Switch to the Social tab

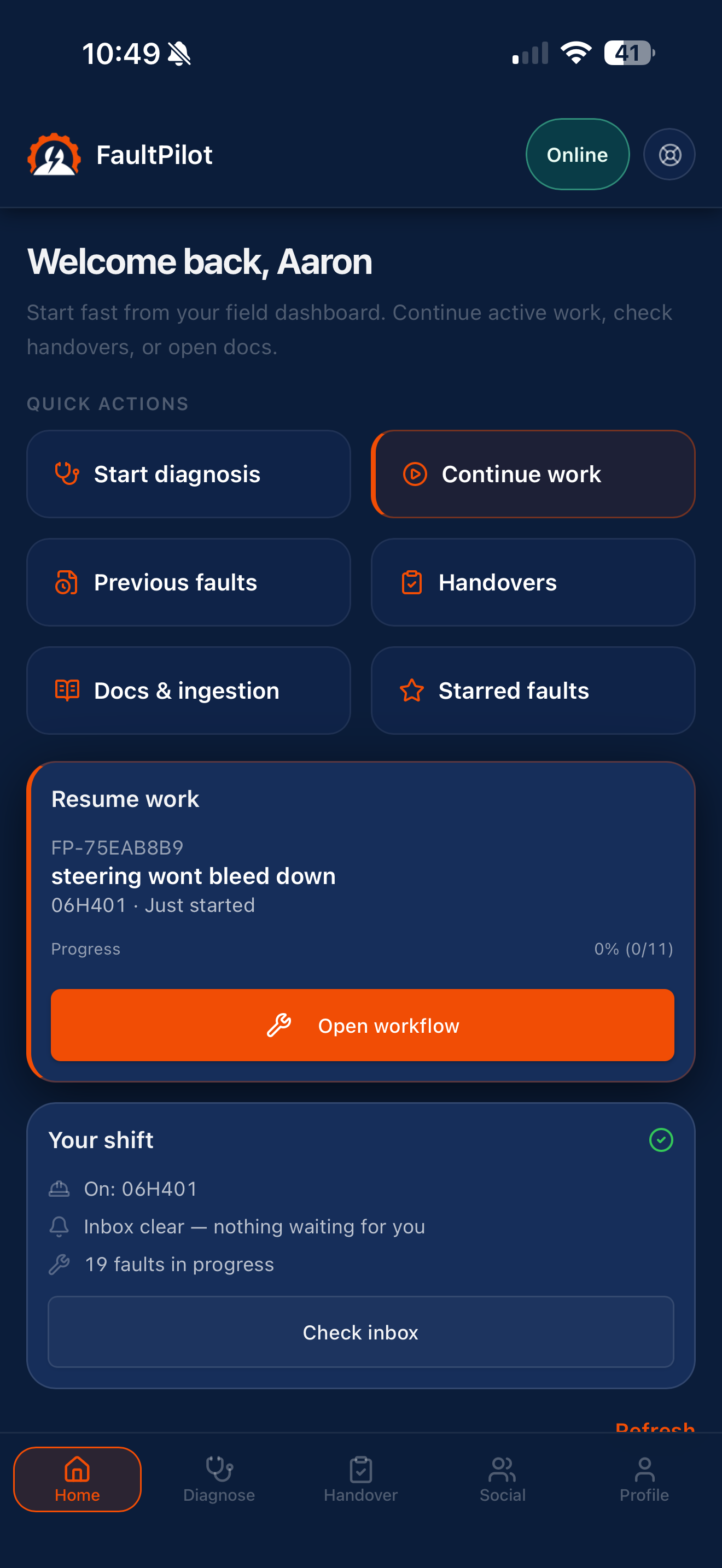[502, 1479]
